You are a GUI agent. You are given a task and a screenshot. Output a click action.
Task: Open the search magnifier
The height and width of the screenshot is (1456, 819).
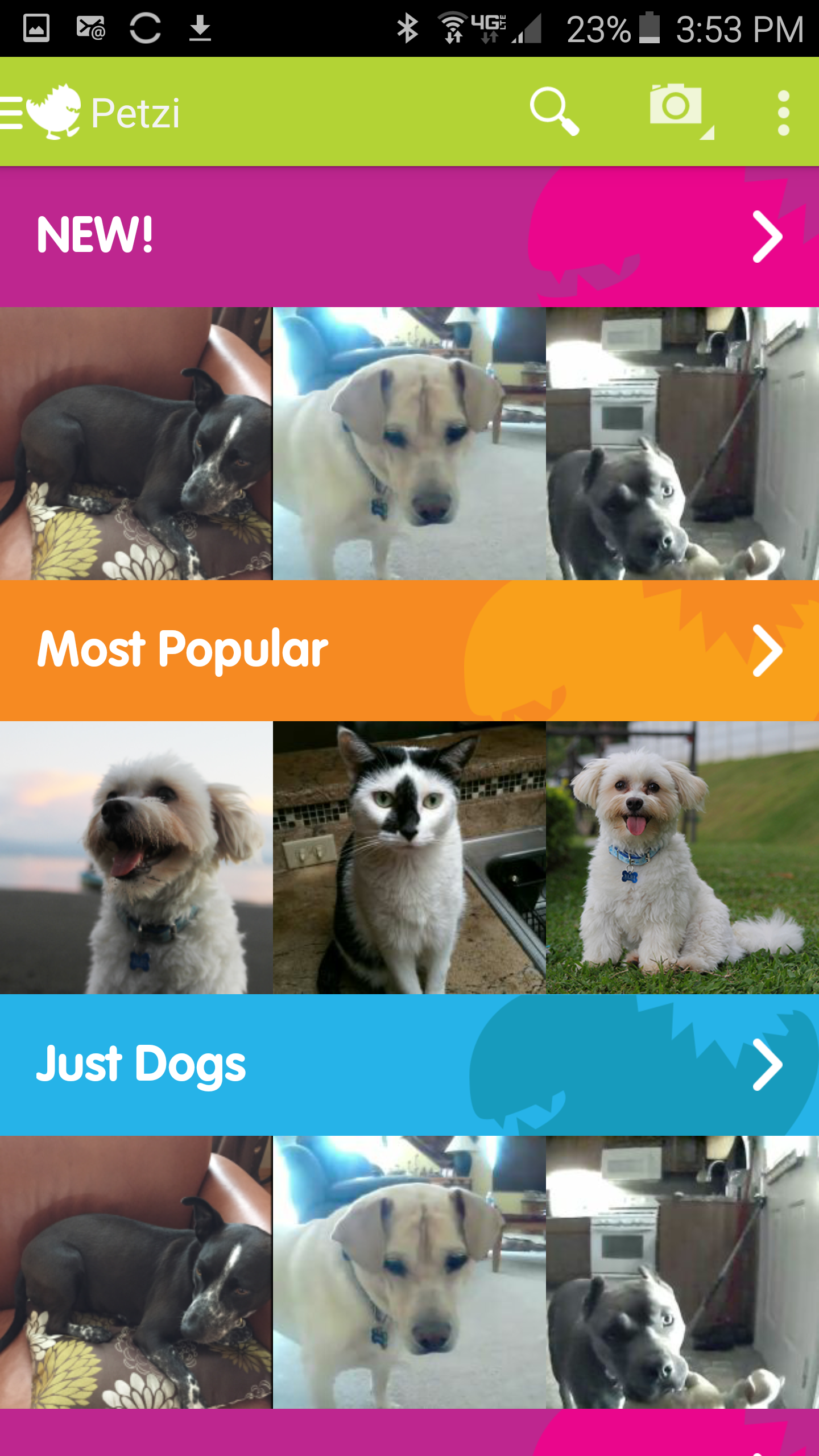[554, 111]
